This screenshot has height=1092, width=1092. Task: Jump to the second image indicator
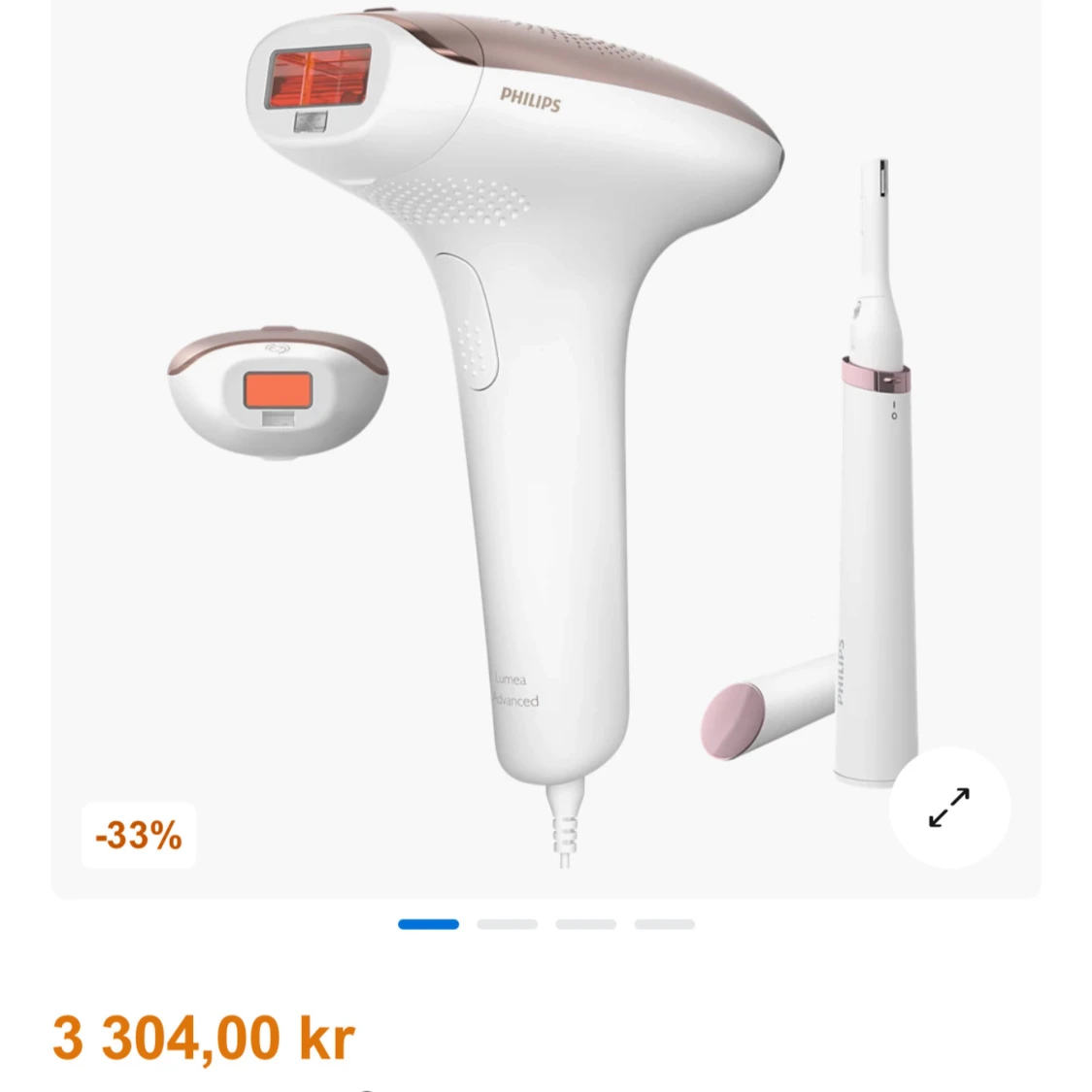tap(507, 924)
